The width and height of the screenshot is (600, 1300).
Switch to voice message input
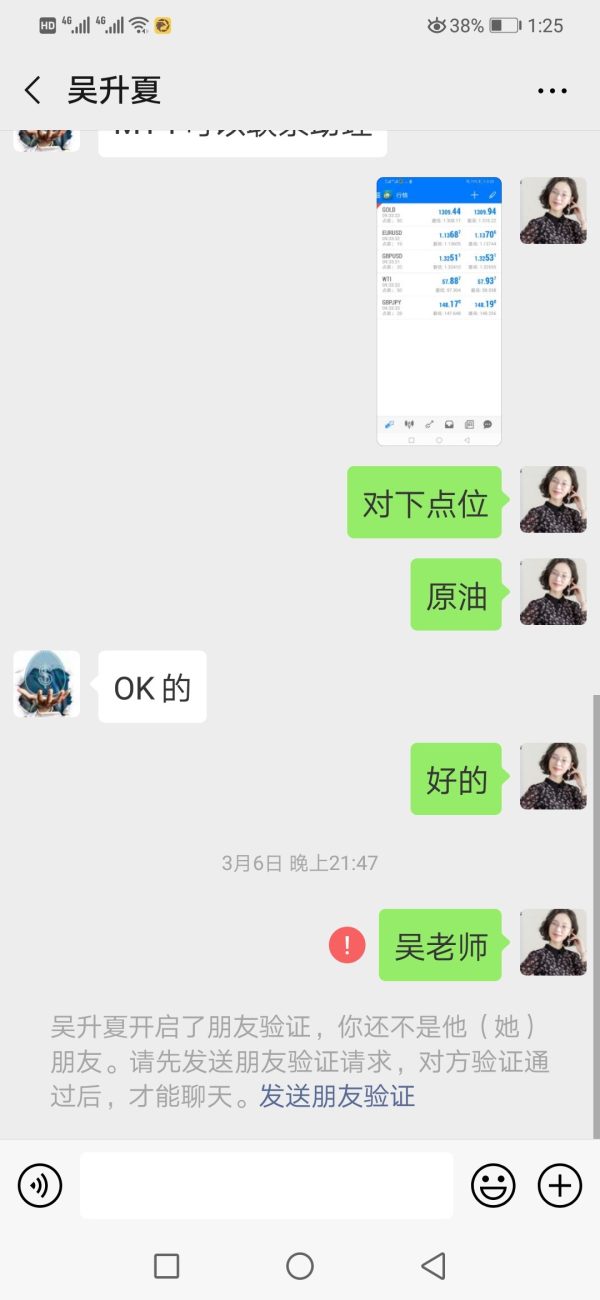40,1186
